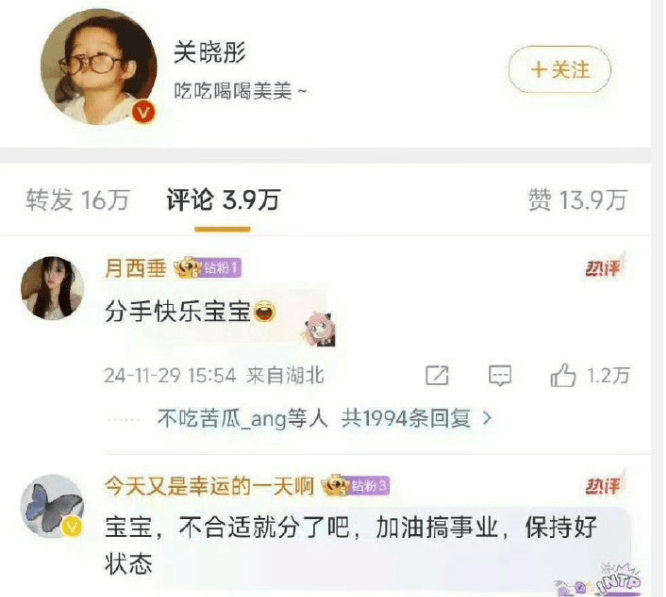This screenshot has width=666, height=597.
Task: Open 今天又是幸运的一天啊 username link
Action: 210,486
